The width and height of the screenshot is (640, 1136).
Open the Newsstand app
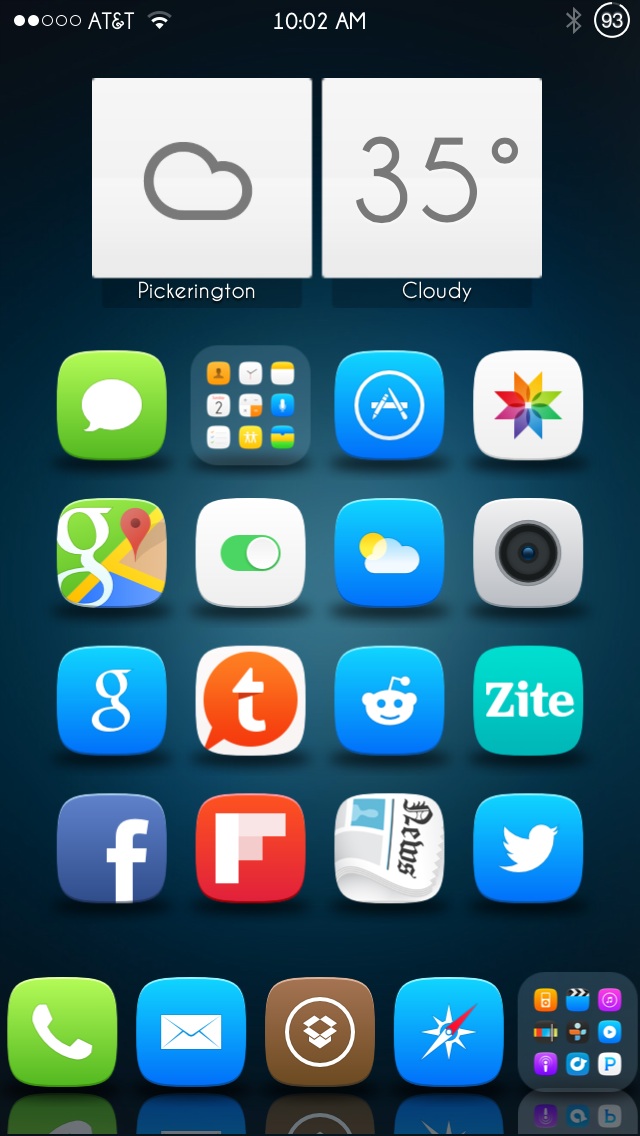[x=389, y=848]
